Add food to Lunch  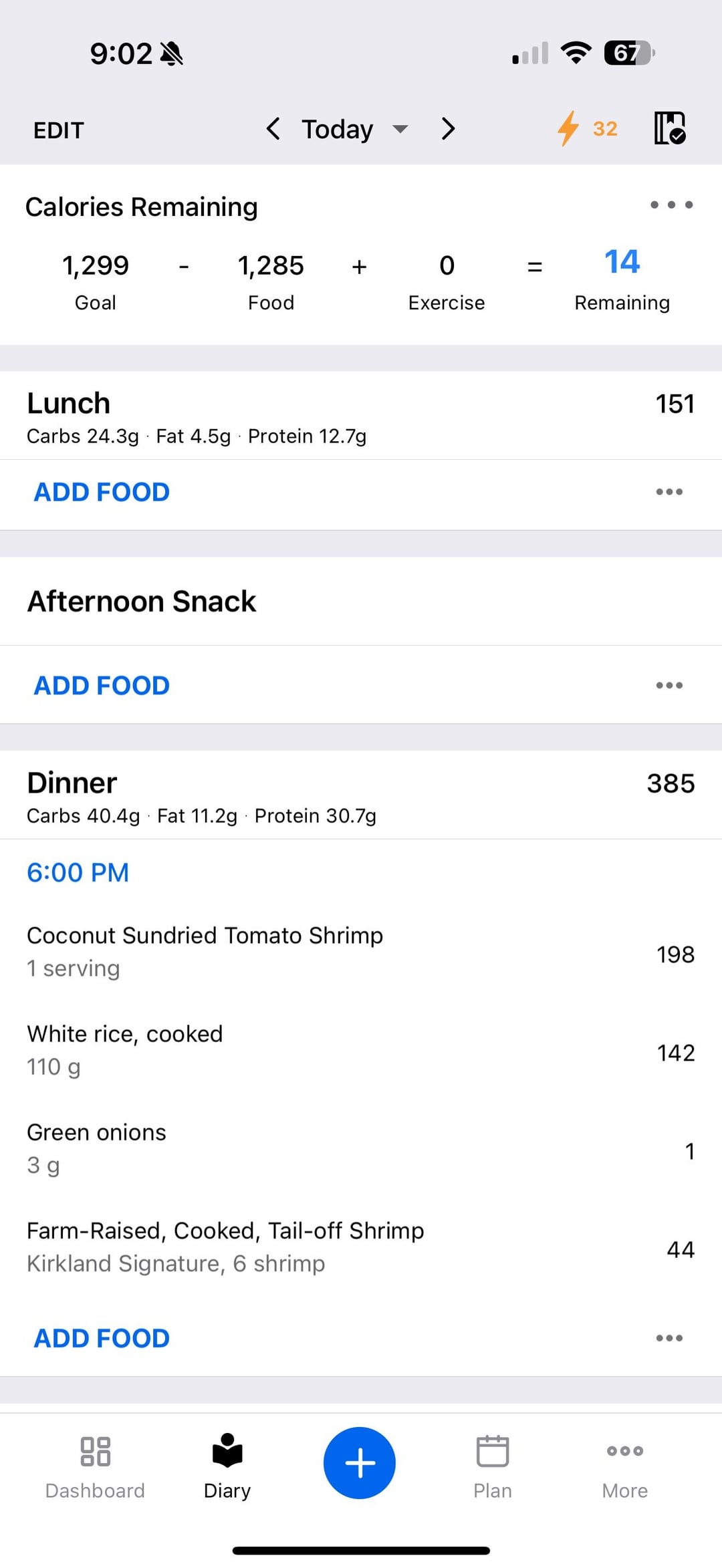tap(102, 492)
